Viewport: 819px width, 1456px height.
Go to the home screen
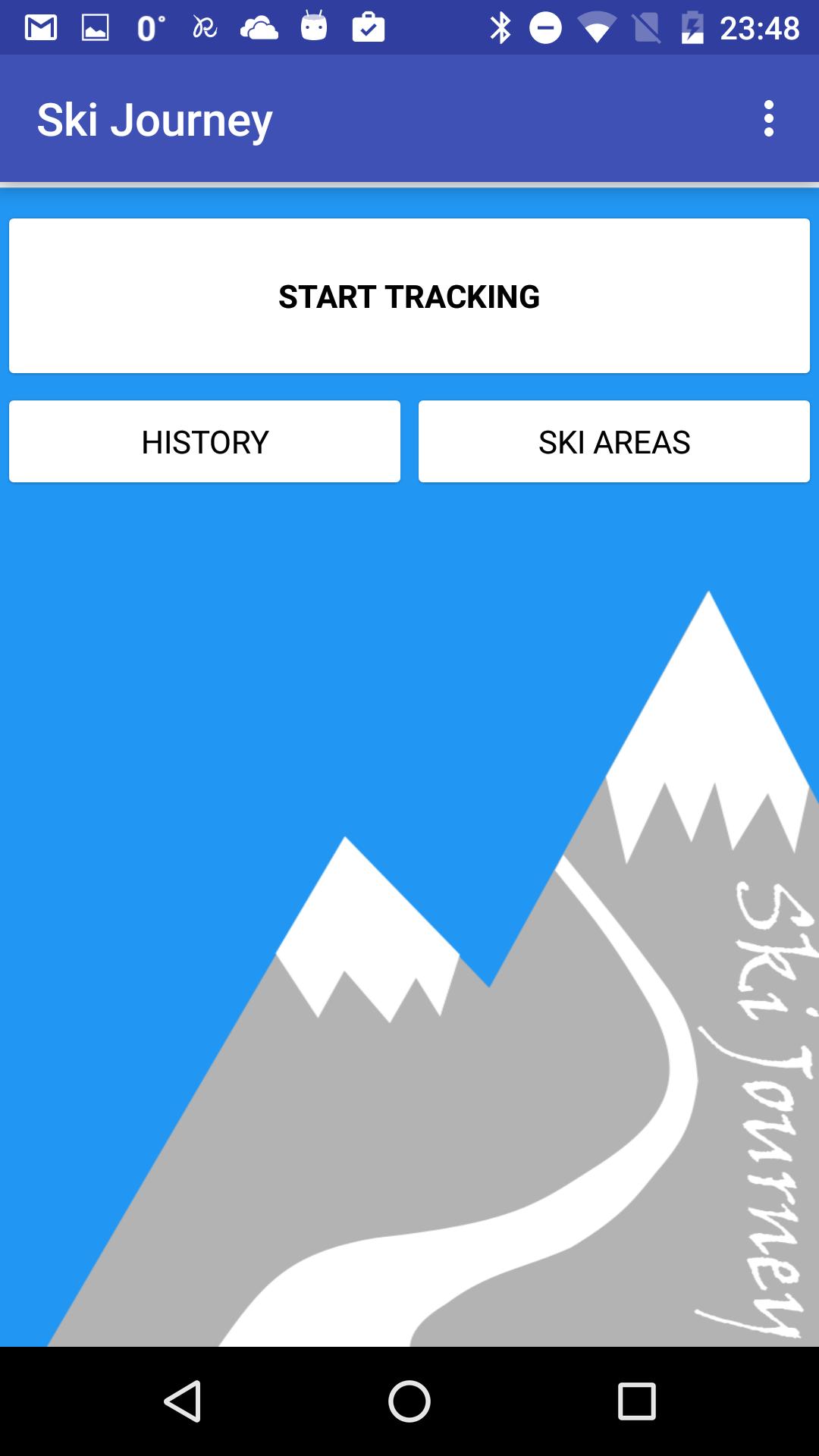(x=409, y=1401)
